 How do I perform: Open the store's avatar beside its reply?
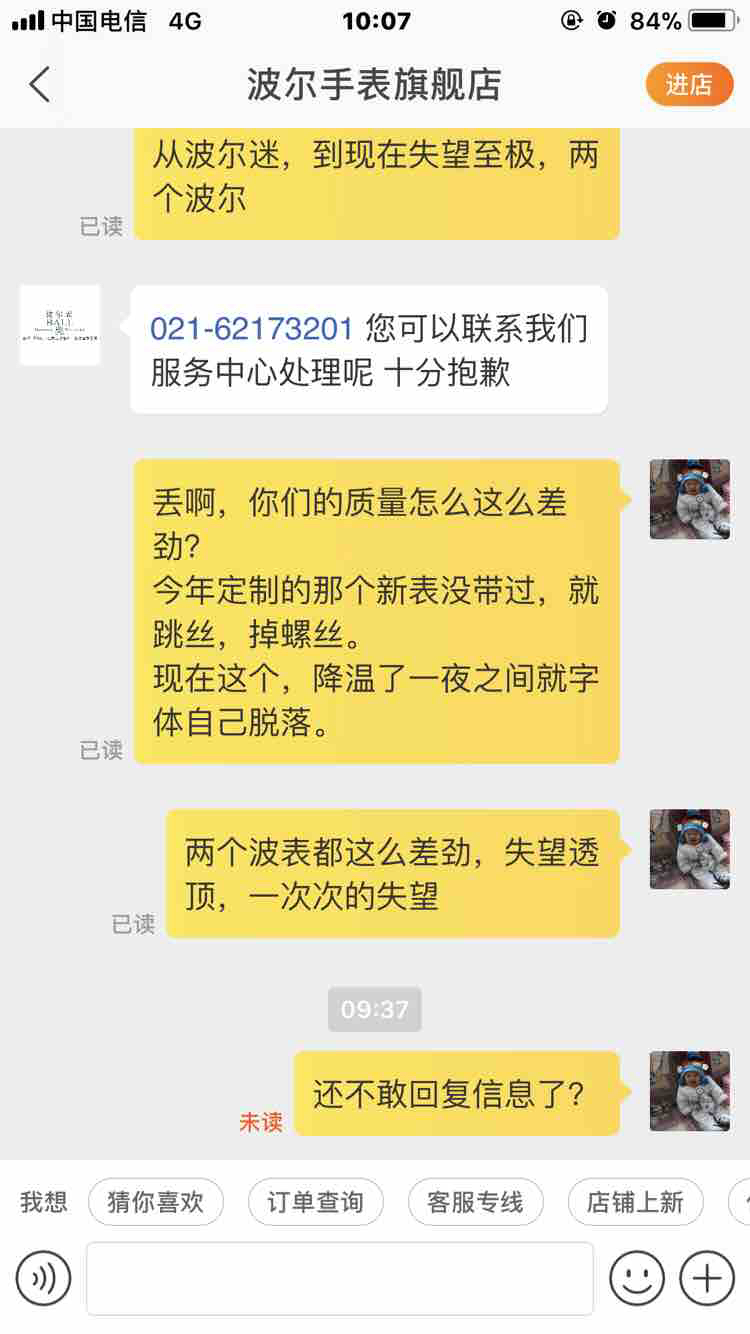pyautogui.click(x=60, y=326)
